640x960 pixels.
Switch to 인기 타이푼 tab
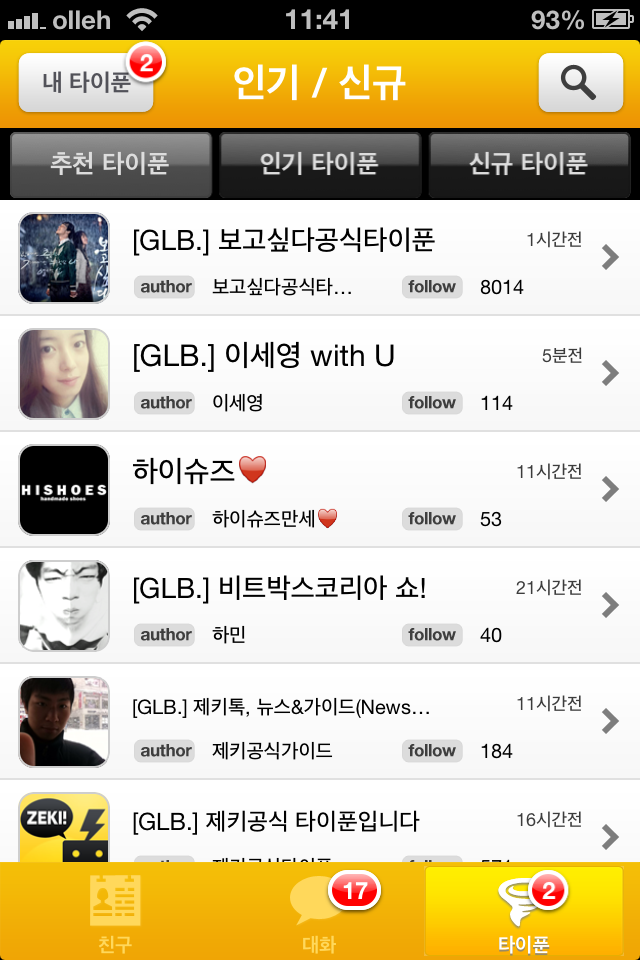tap(319, 164)
